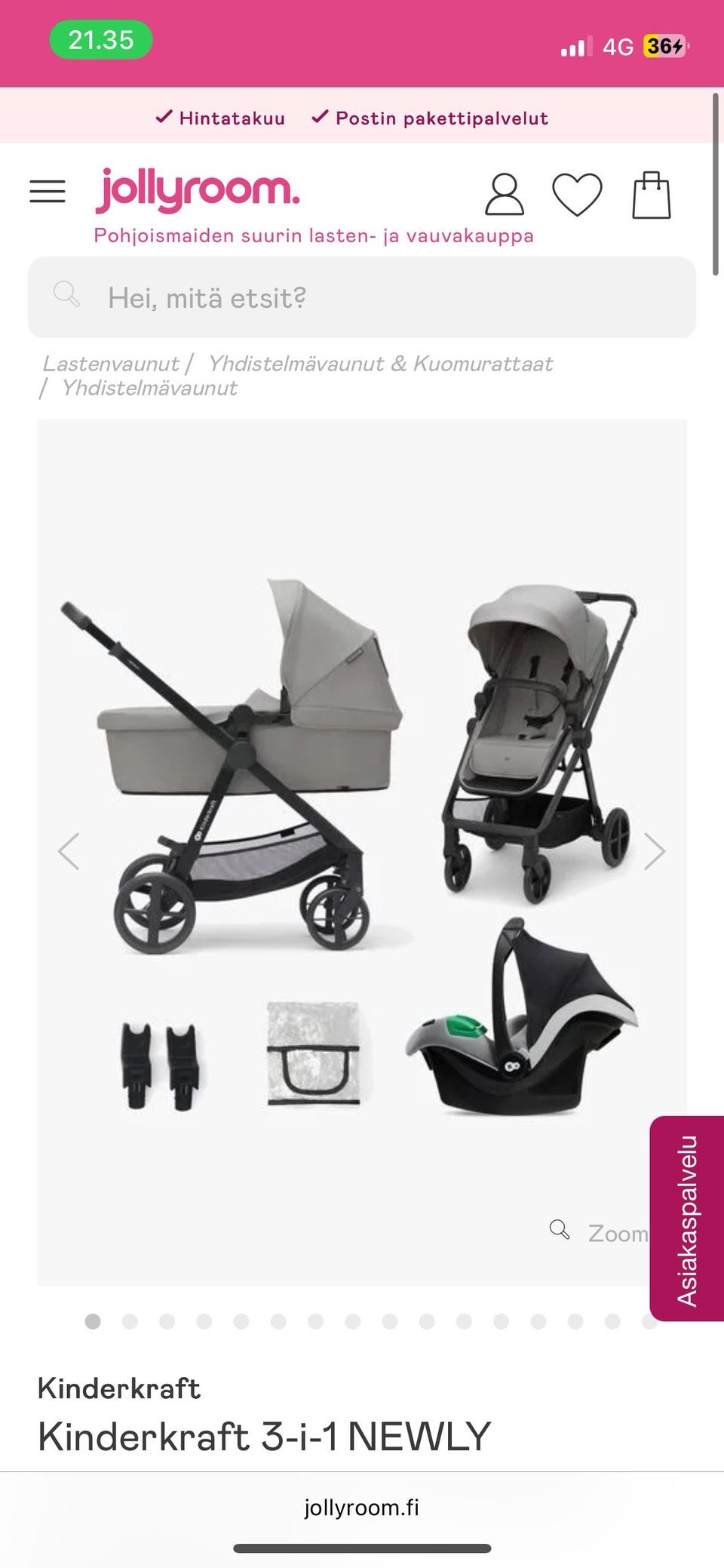This screenshot has height=1568, width=724.
Task: Open the user account icon
Action: (504, 195)
